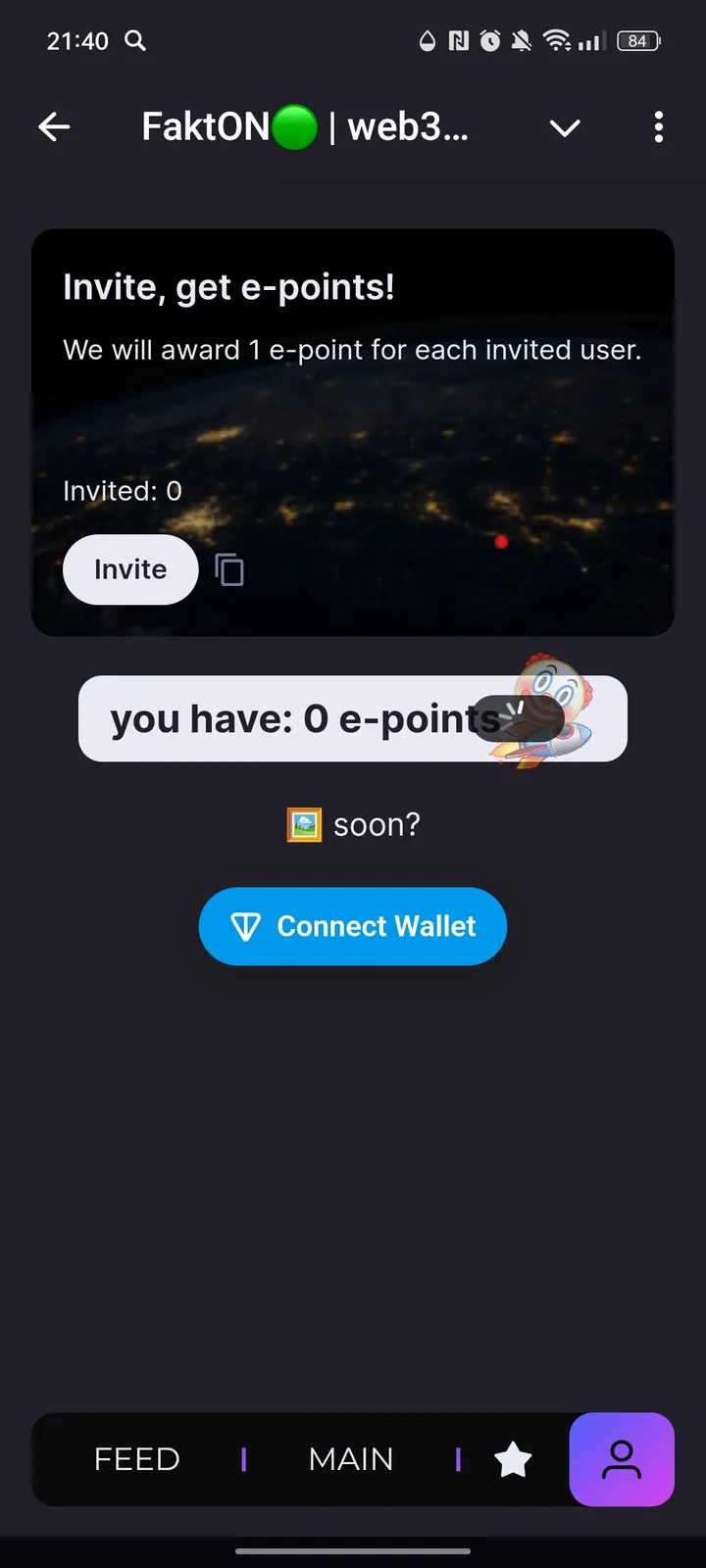Open the profile icon in bottom bar

[622, 1459]
